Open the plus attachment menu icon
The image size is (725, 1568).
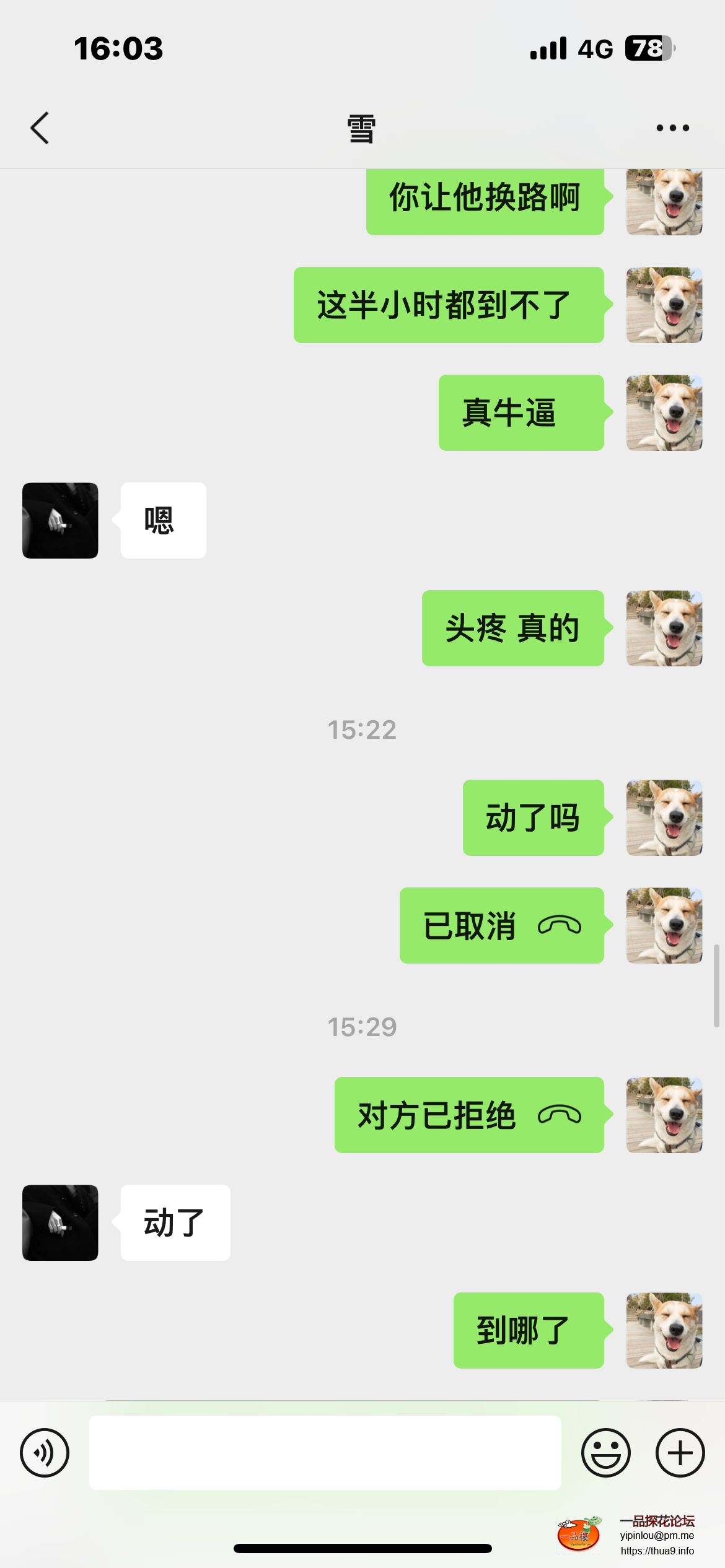(679, 1452)
